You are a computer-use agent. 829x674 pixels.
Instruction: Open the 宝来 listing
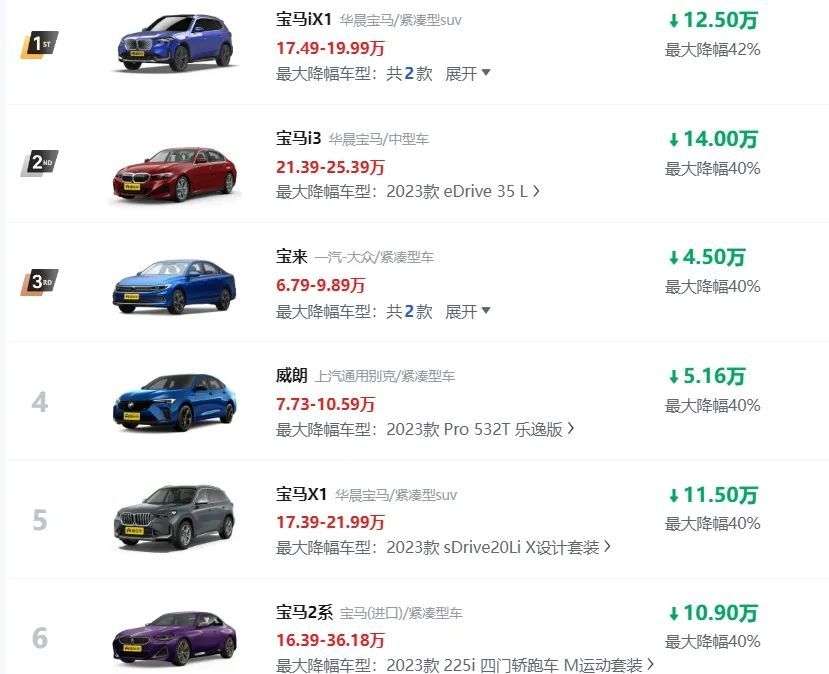pyautogui.click(x=291, y=256)
